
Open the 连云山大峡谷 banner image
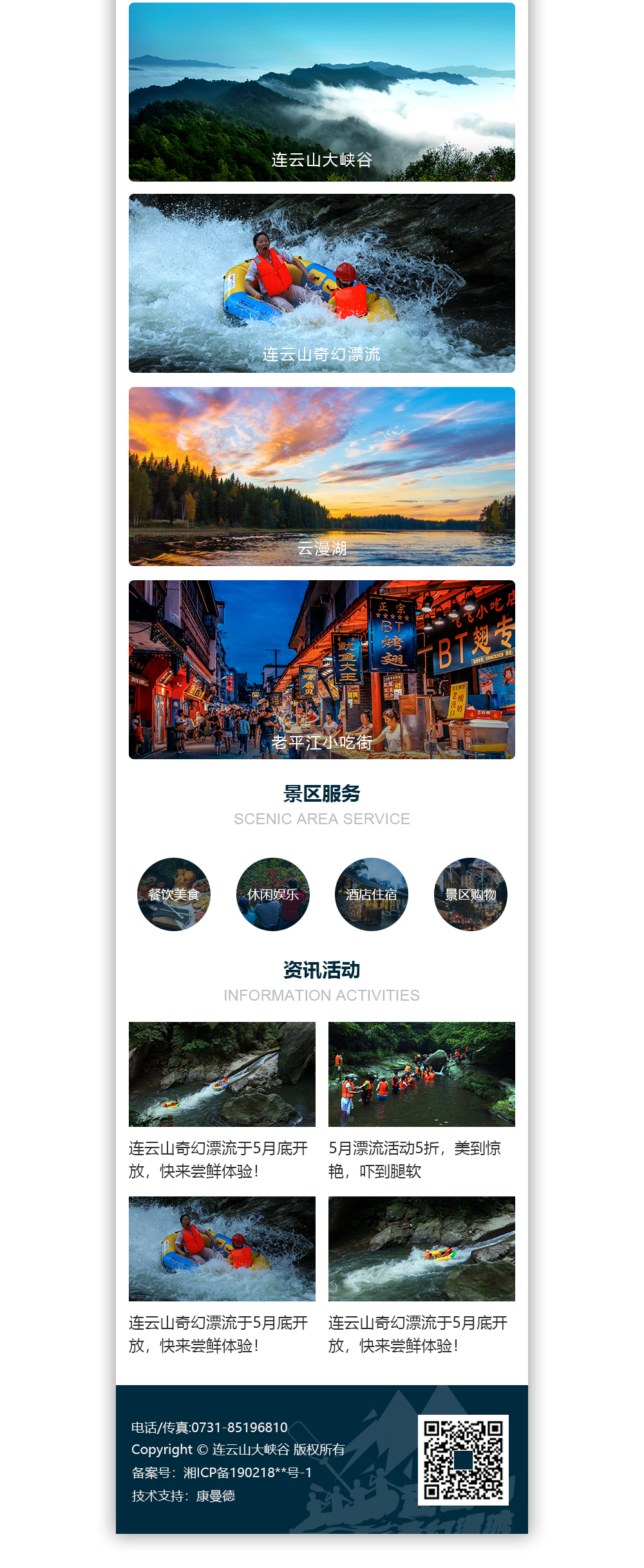322,92
